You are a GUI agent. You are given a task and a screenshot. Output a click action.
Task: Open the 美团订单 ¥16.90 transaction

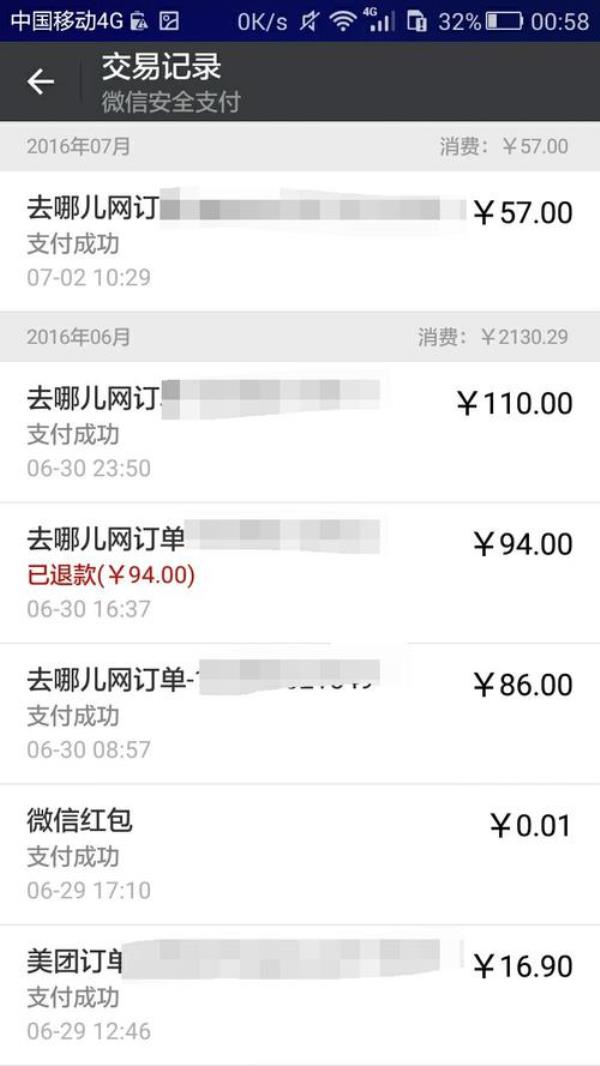click(300, 995)
